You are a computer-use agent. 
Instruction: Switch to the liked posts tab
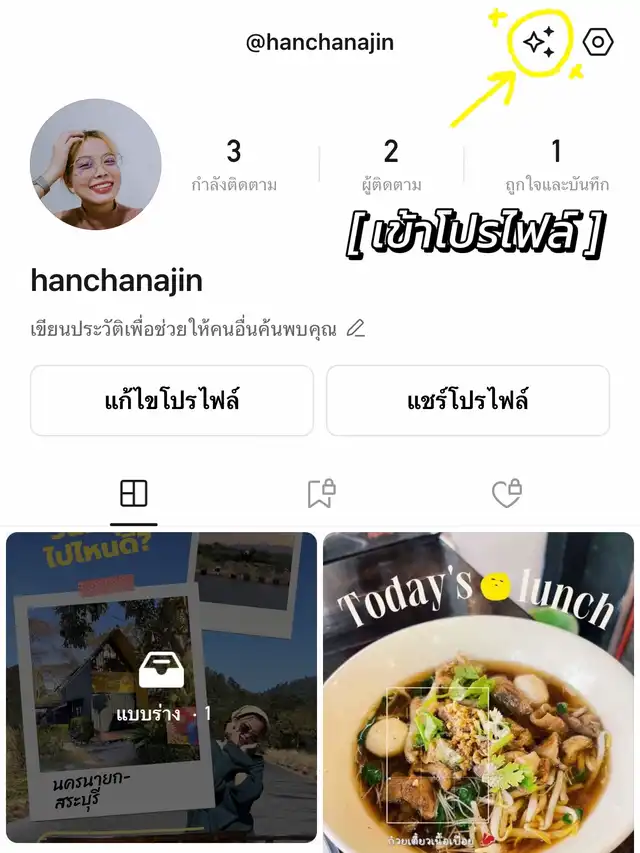click(x=507, y=493)
